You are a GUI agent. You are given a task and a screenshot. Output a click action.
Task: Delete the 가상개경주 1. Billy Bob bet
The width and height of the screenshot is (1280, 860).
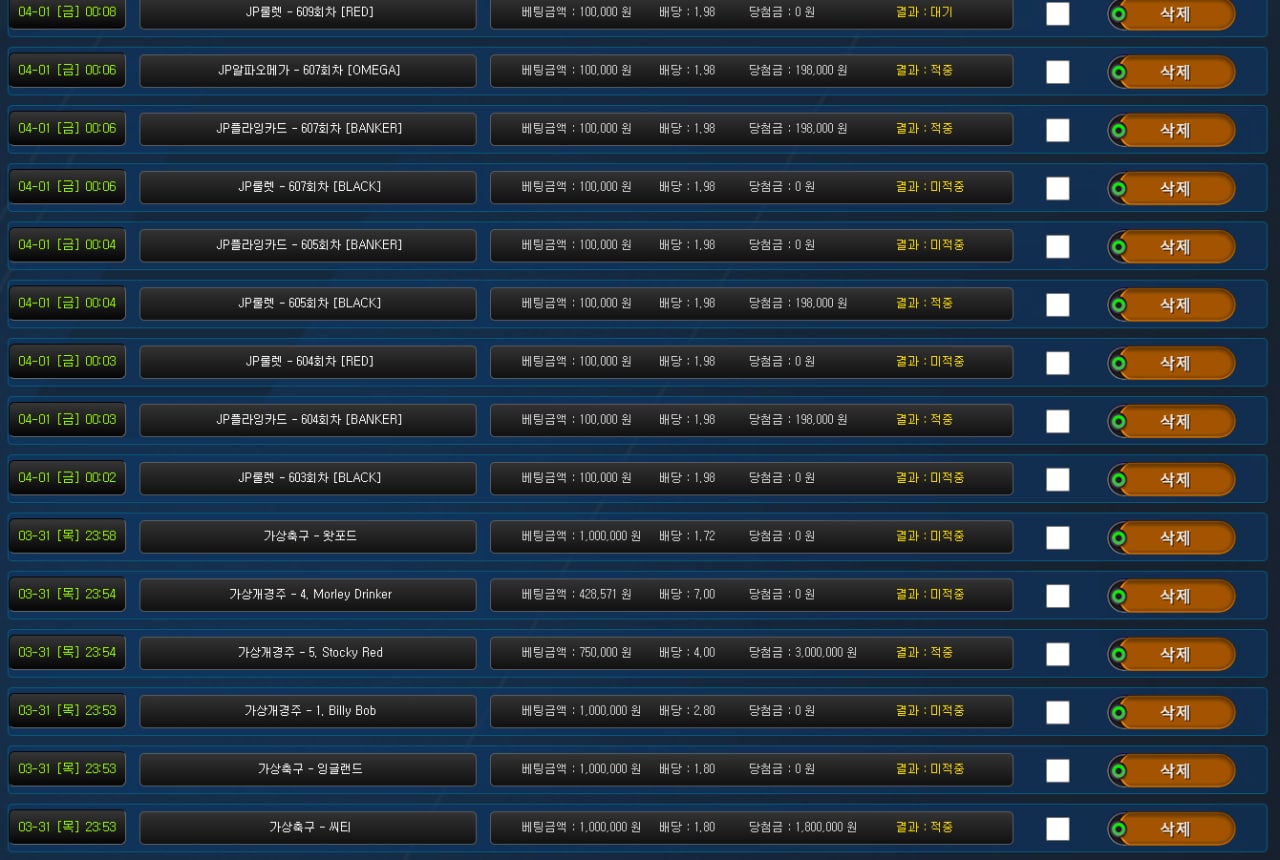click(1172, 712)
